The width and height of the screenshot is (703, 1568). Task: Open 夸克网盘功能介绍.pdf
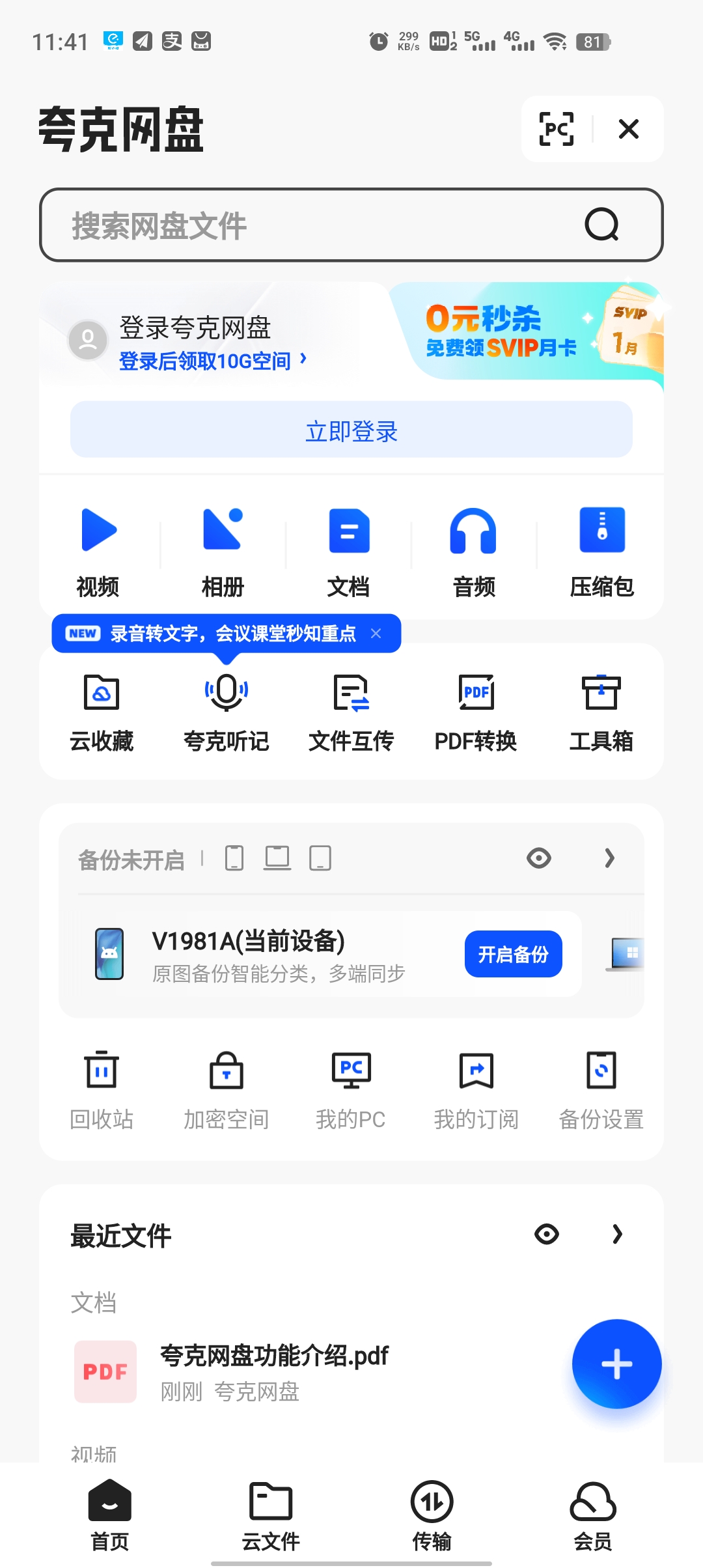click(273, 1371)
